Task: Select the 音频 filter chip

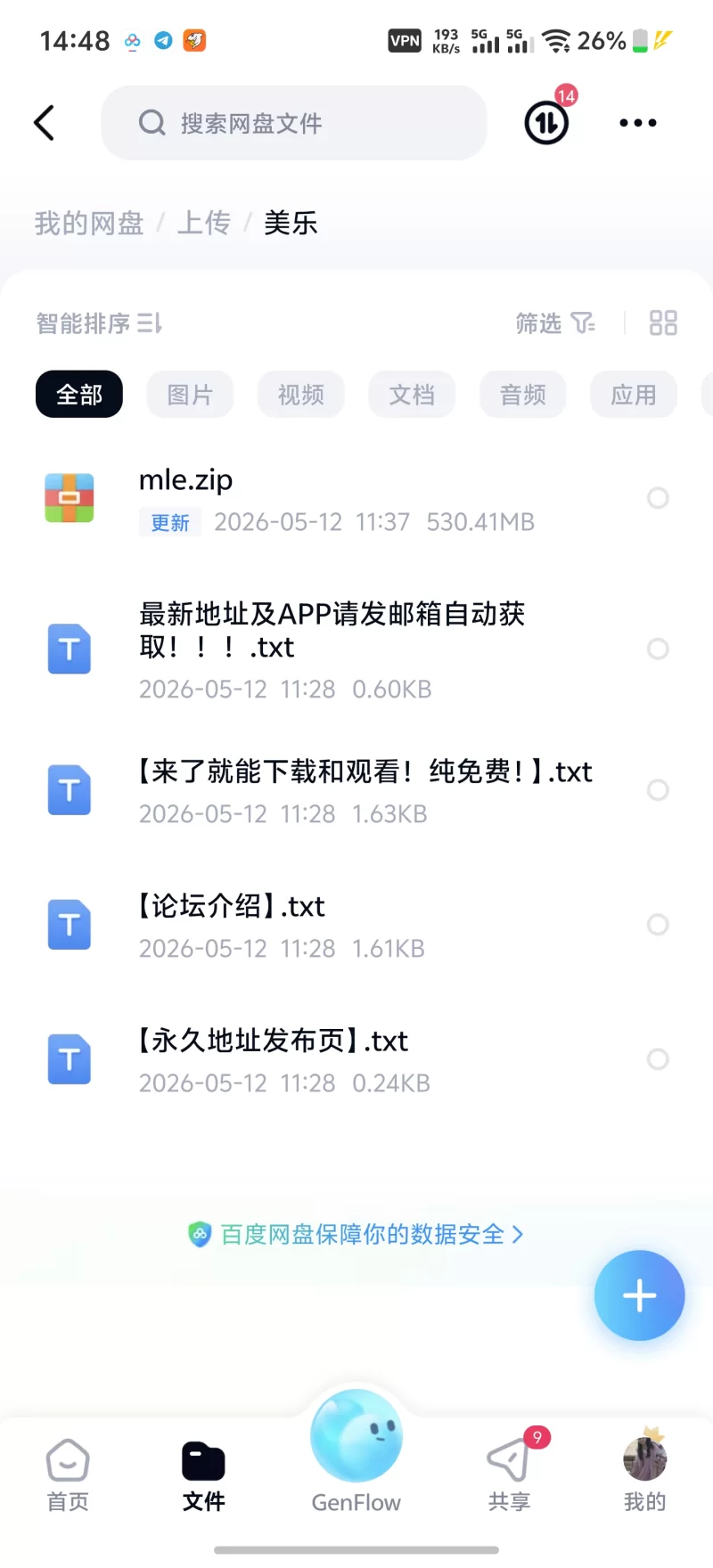Action: [523, 394]
